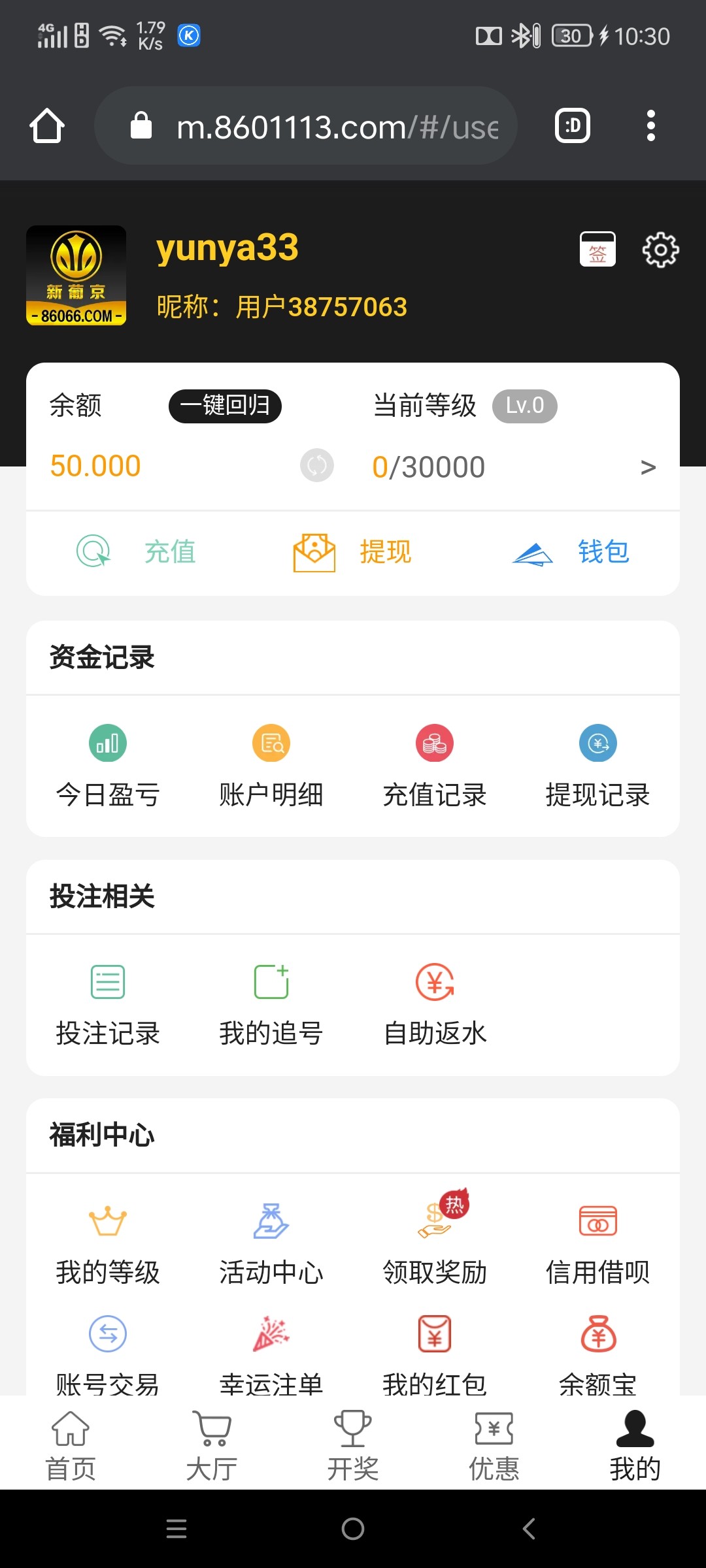Open 账户明细 account details
Image resolution: width=706 pixels, height=1568 pixels.
271,766
